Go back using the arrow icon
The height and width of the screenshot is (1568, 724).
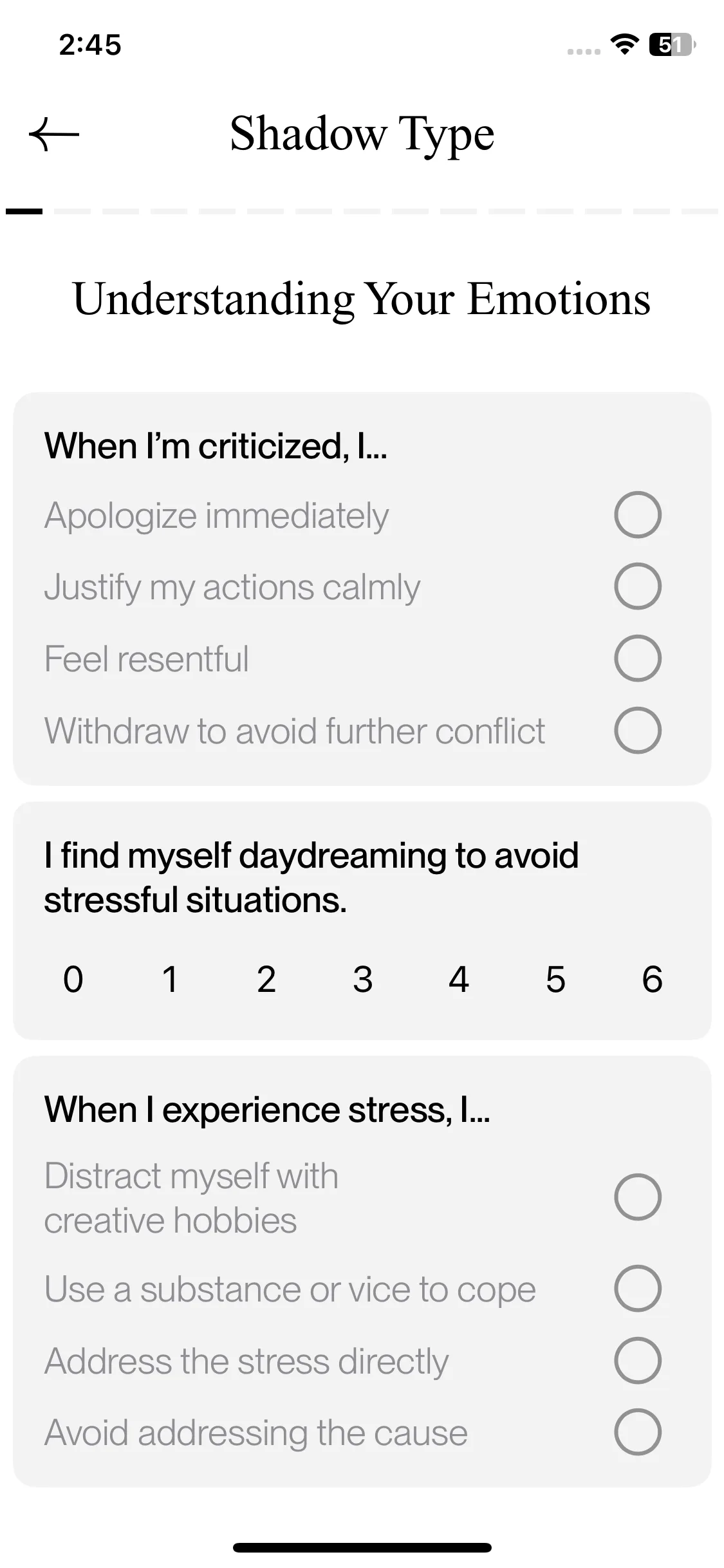coord(54,134)
